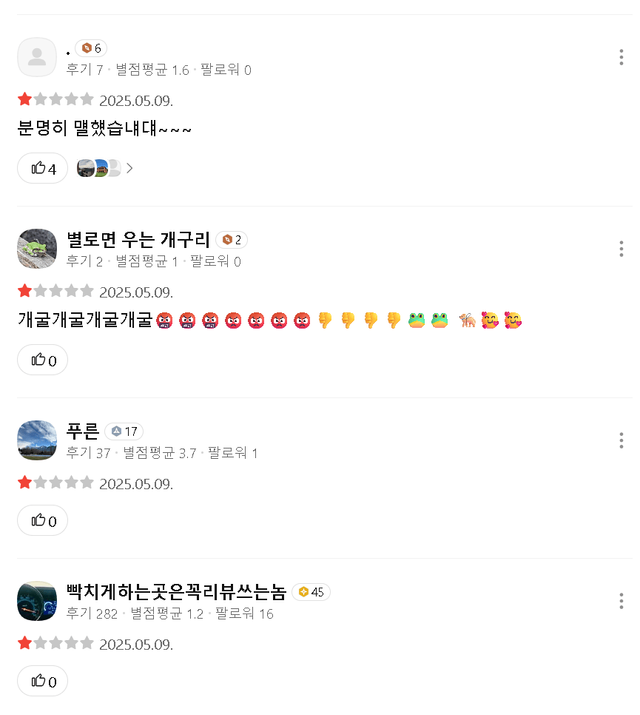The image size is (640, 715).
Task: Open 빡치게하는곳은꼭리뷰쓰는놈 profile
Action: tap(176, 592)
